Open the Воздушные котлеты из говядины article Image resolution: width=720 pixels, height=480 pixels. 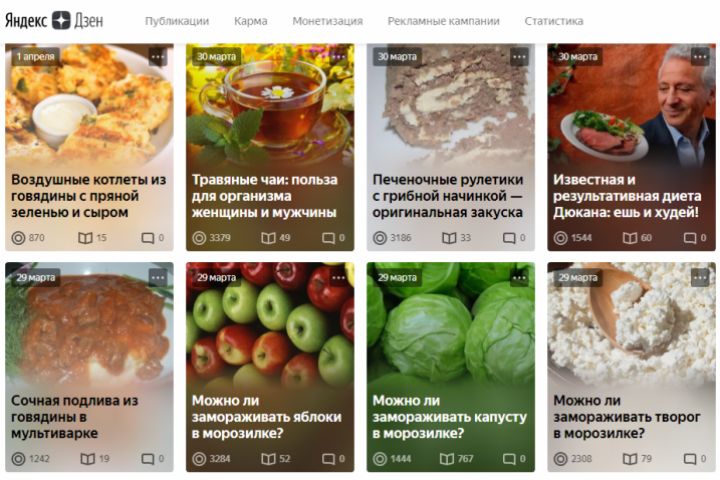[89, 195]
